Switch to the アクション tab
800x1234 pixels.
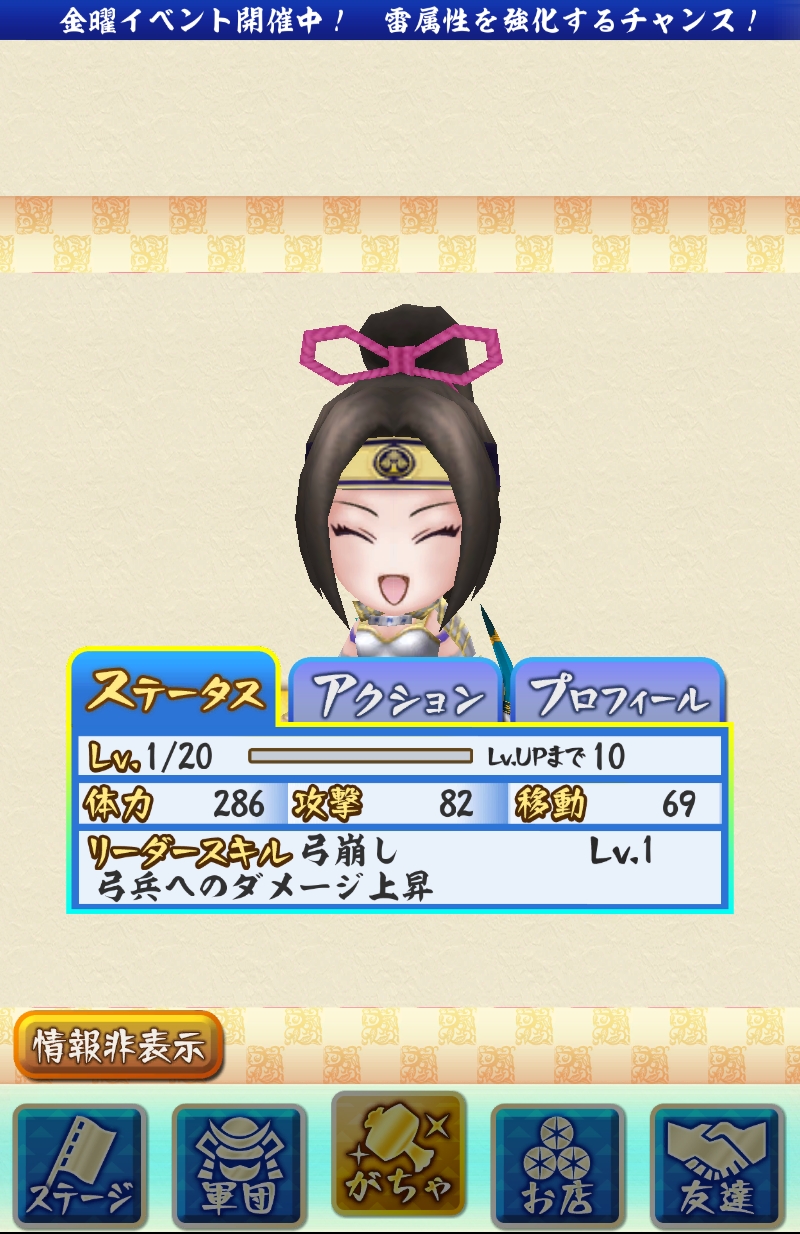[x=396, y=693]
